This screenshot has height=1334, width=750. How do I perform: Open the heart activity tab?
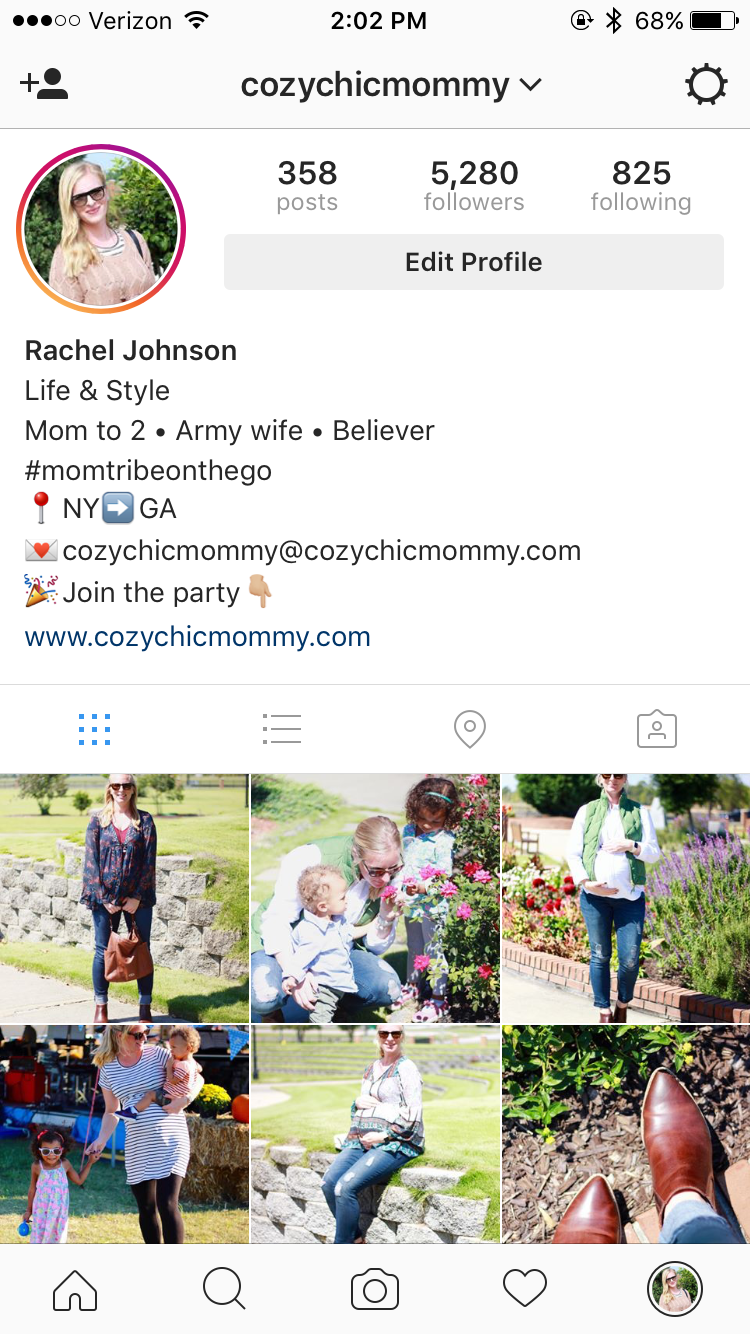[525, 1290]
